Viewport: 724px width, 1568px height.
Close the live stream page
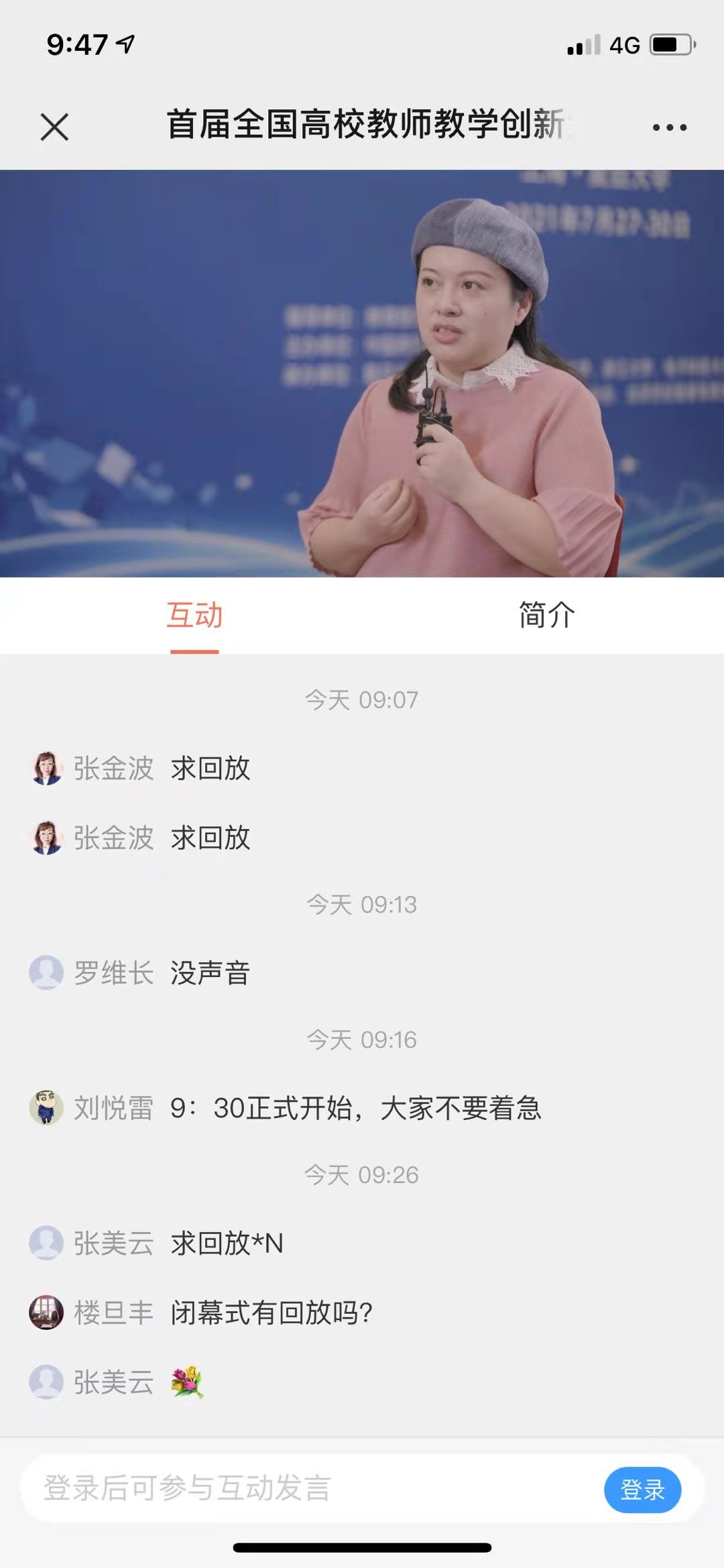[x=54, y=127]
